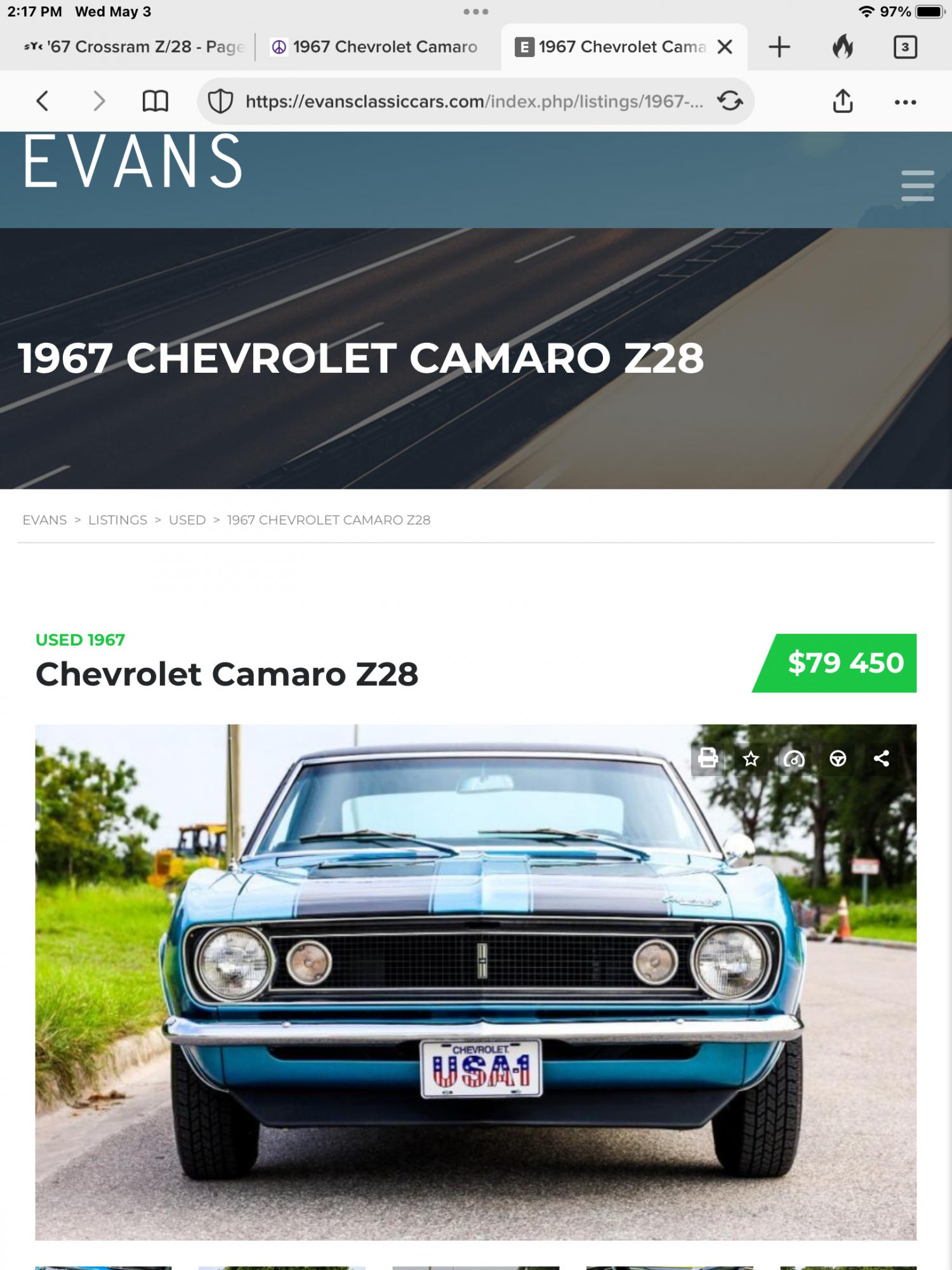This screenshot has width=952, height=1270.
Task: Go forward to the next page
Action: [98, 101]
